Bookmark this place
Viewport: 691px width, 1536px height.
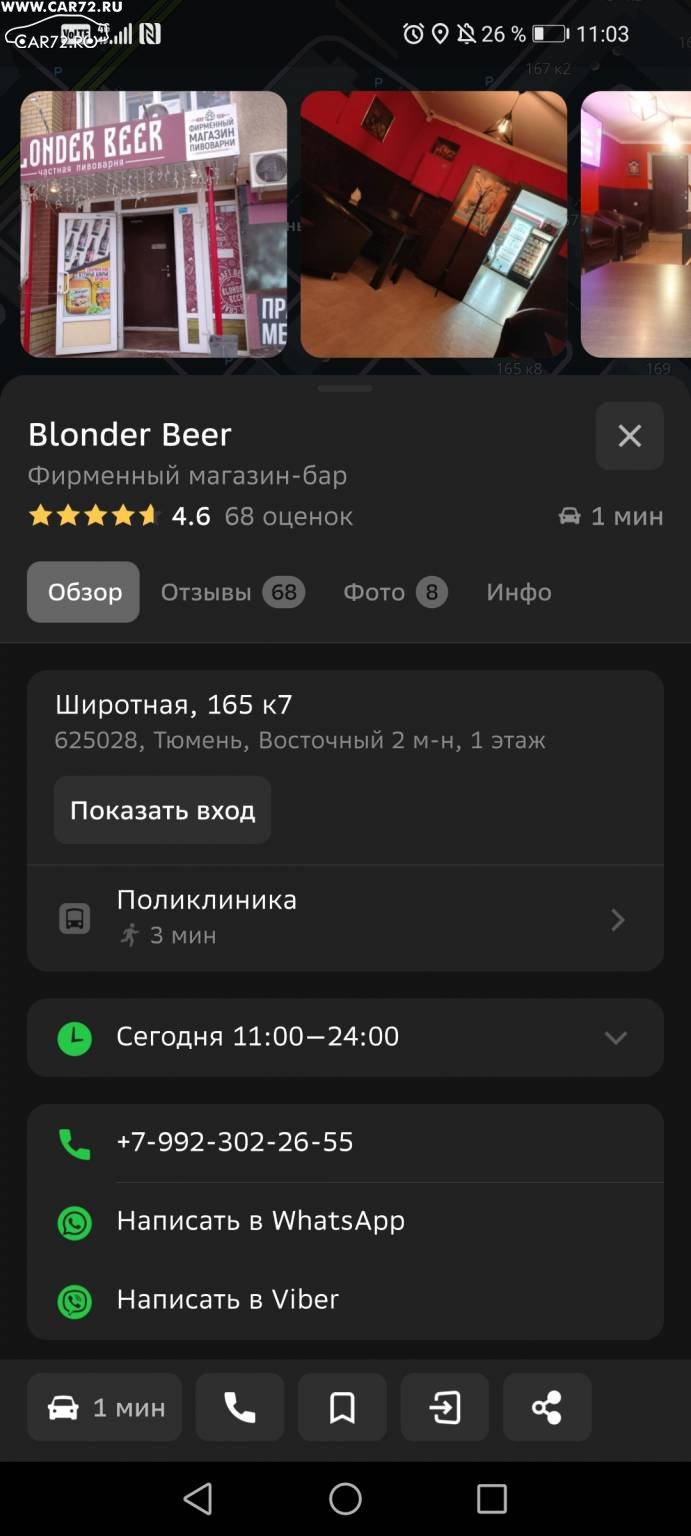point(342,1408)
